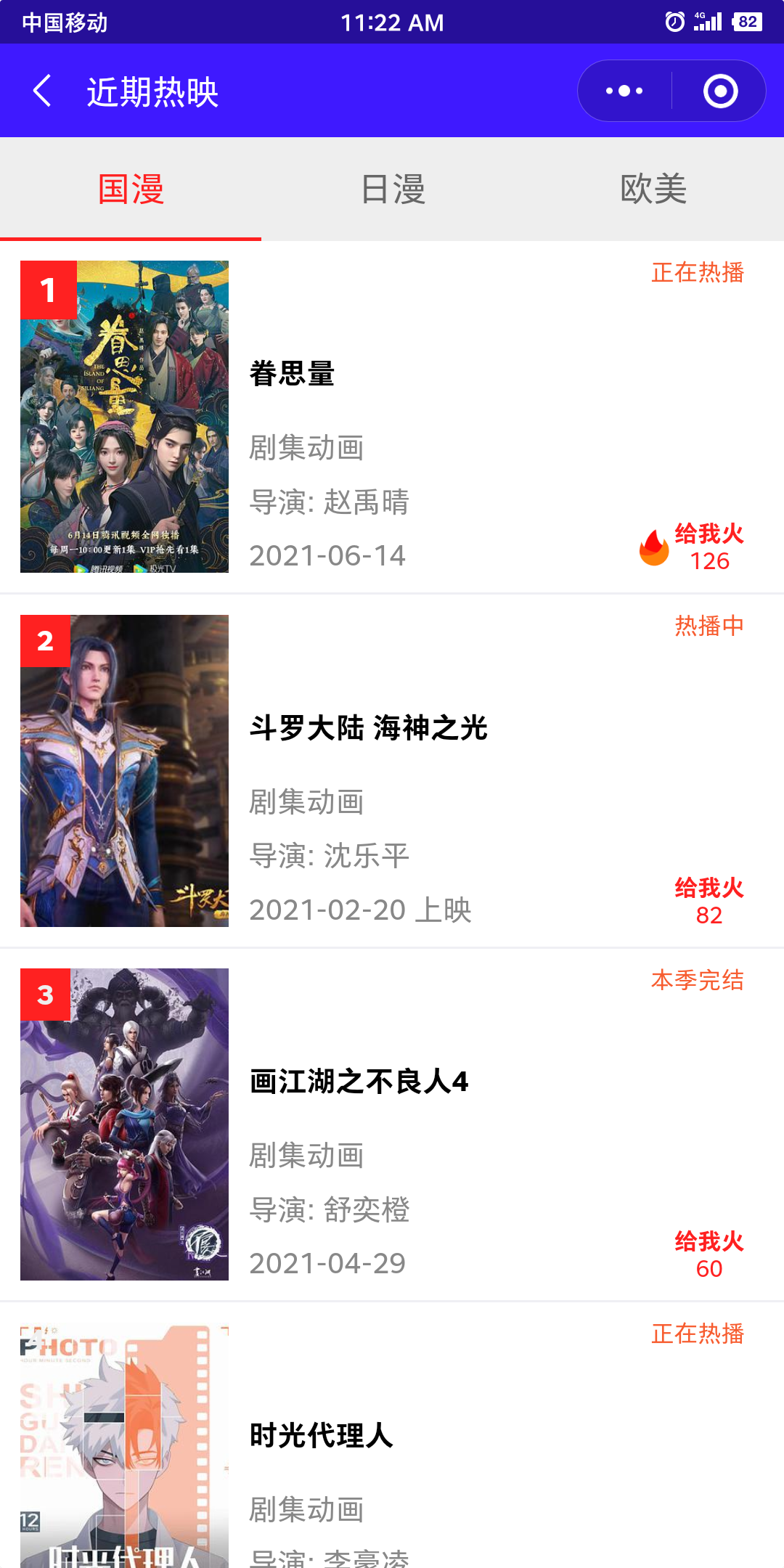Tap 给我火 for 斗罗大陆 海神之光
Viewport: 784px width, 1568px height.
pyautogui.click(x=709, y=900)
